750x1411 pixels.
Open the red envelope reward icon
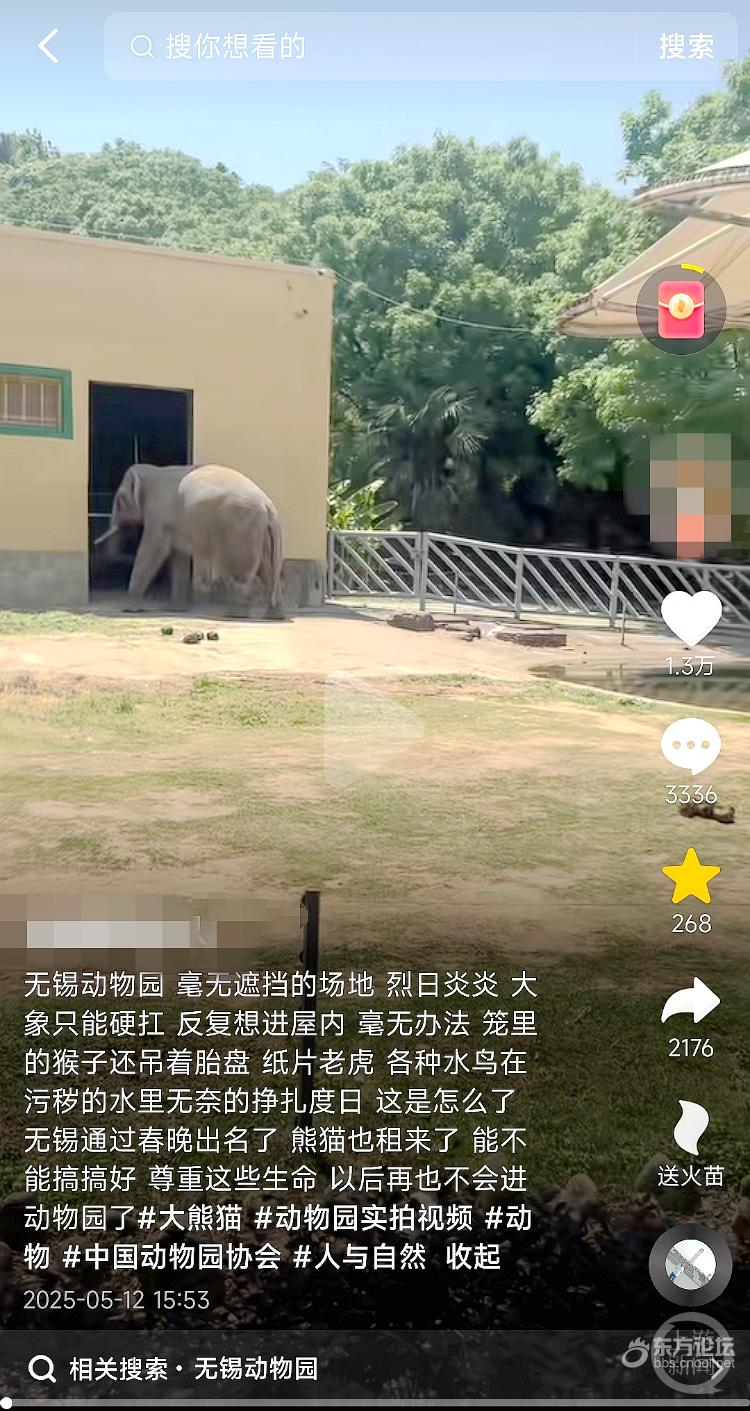(681, 309)
